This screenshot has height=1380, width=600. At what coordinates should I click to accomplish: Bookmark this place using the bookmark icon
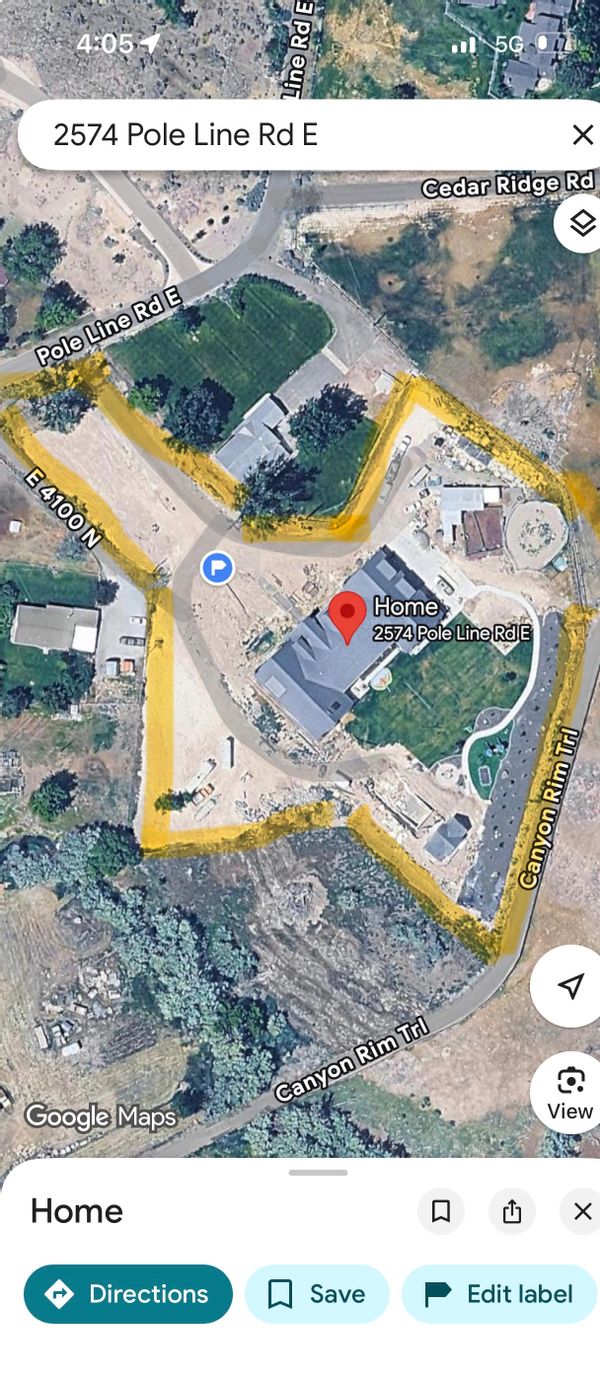coord(441,1211)
